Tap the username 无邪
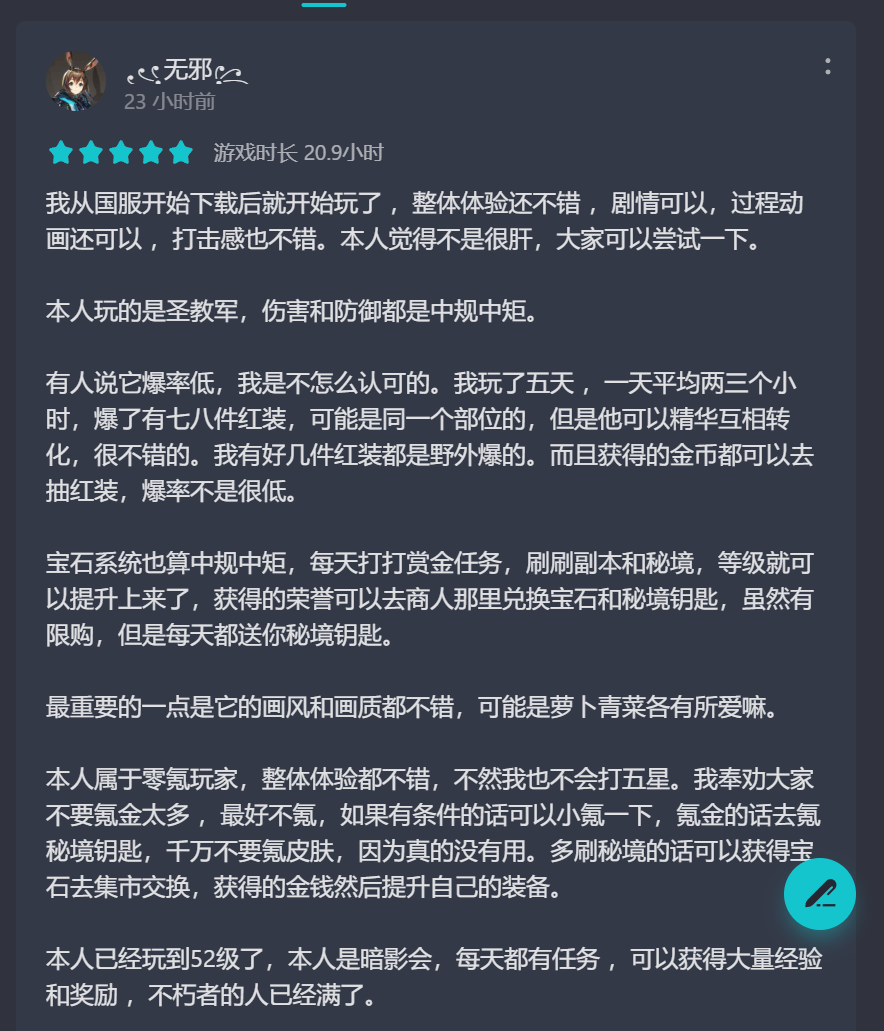The height and width of the screenshot is (1031, 884). tap(187, 70)
